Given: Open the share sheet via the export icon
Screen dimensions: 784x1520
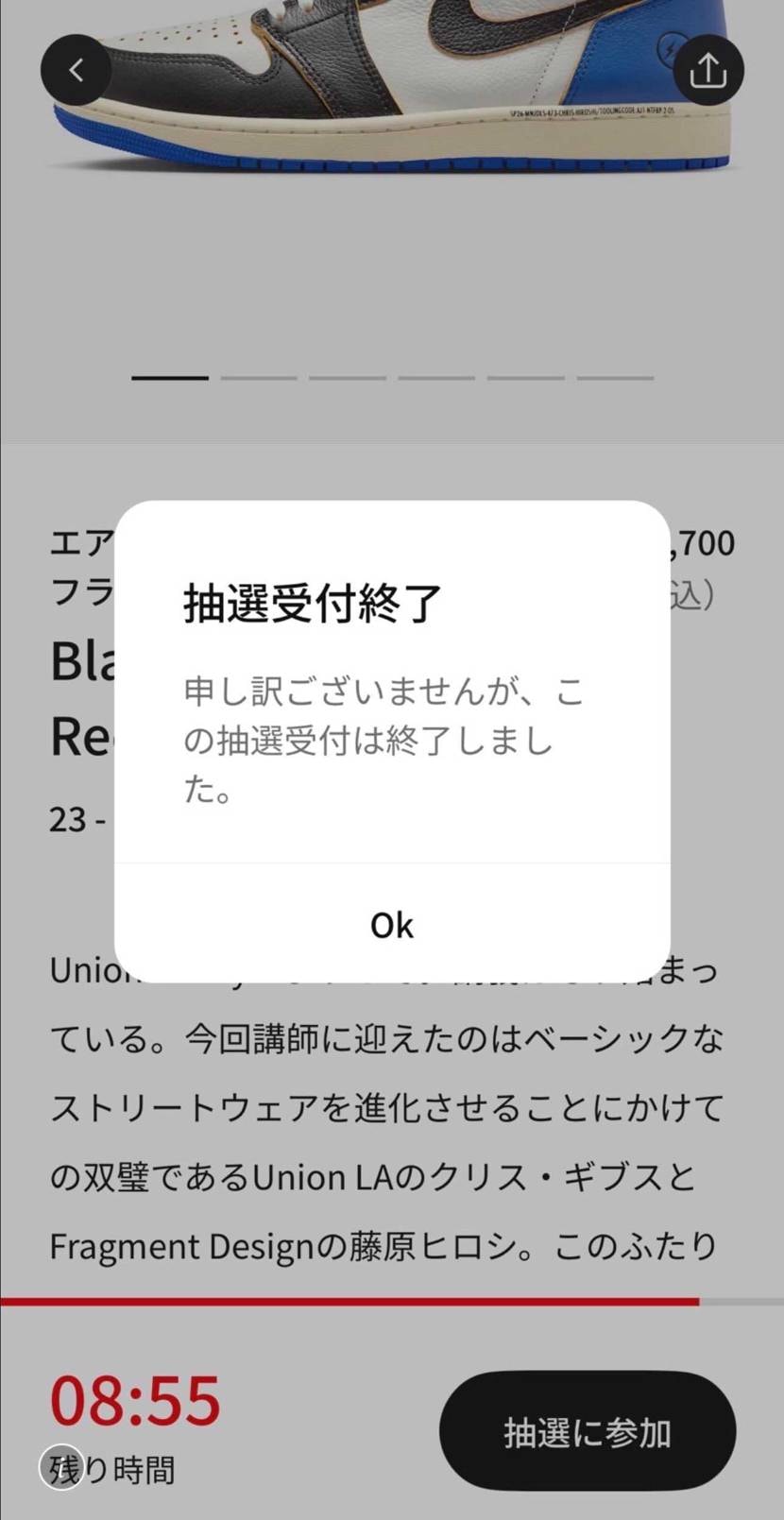Looking at the screenshot, I should [x=708, y=69].
